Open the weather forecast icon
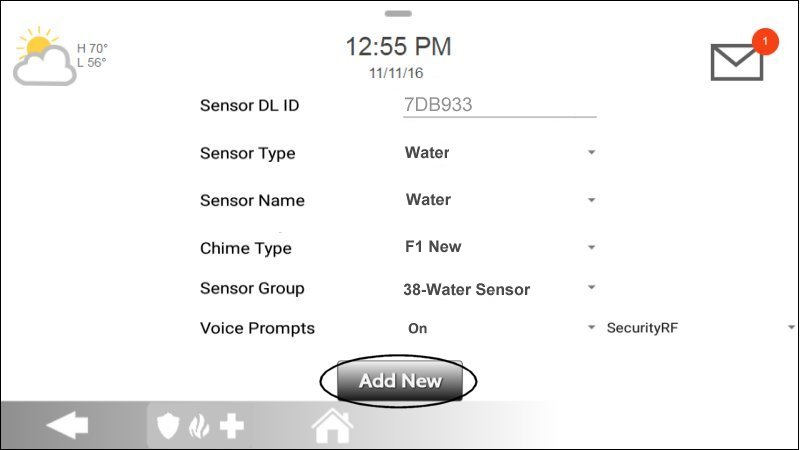Screen dimensions: 800x450 tap(45, 58)
